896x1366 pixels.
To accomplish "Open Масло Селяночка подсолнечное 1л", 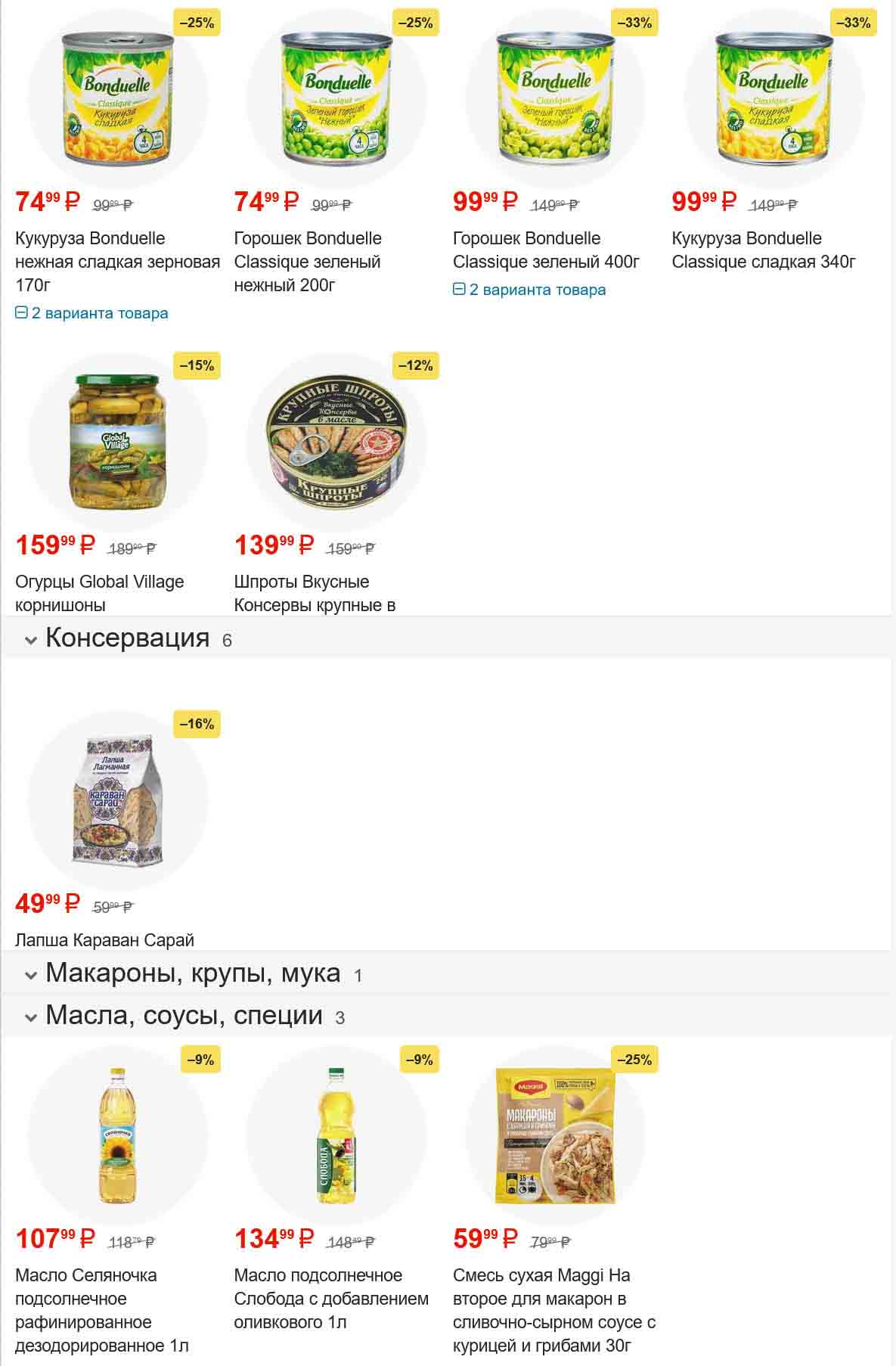I will coord(101,1310).
